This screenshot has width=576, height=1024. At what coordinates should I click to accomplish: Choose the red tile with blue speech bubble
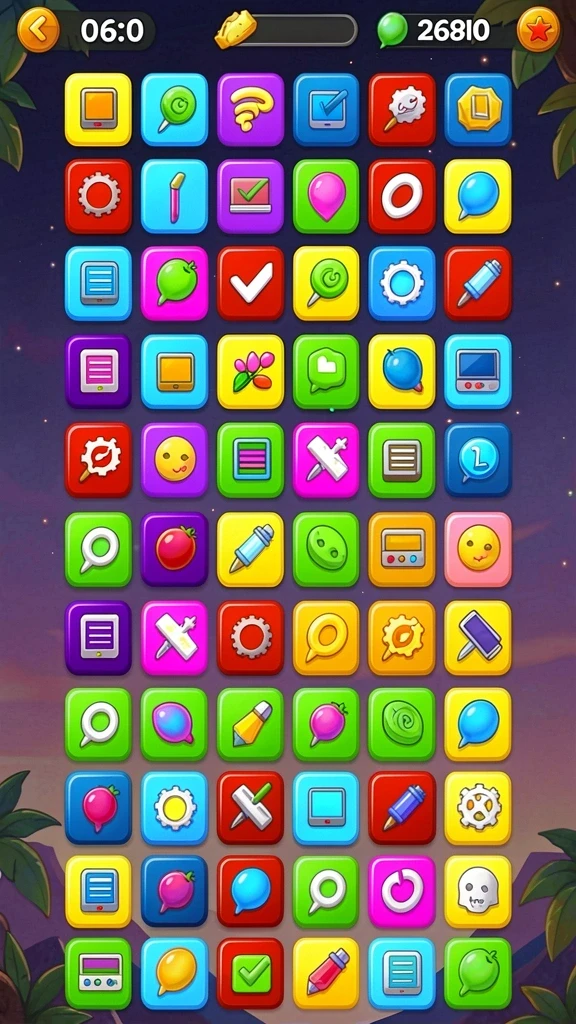[251, 891]
